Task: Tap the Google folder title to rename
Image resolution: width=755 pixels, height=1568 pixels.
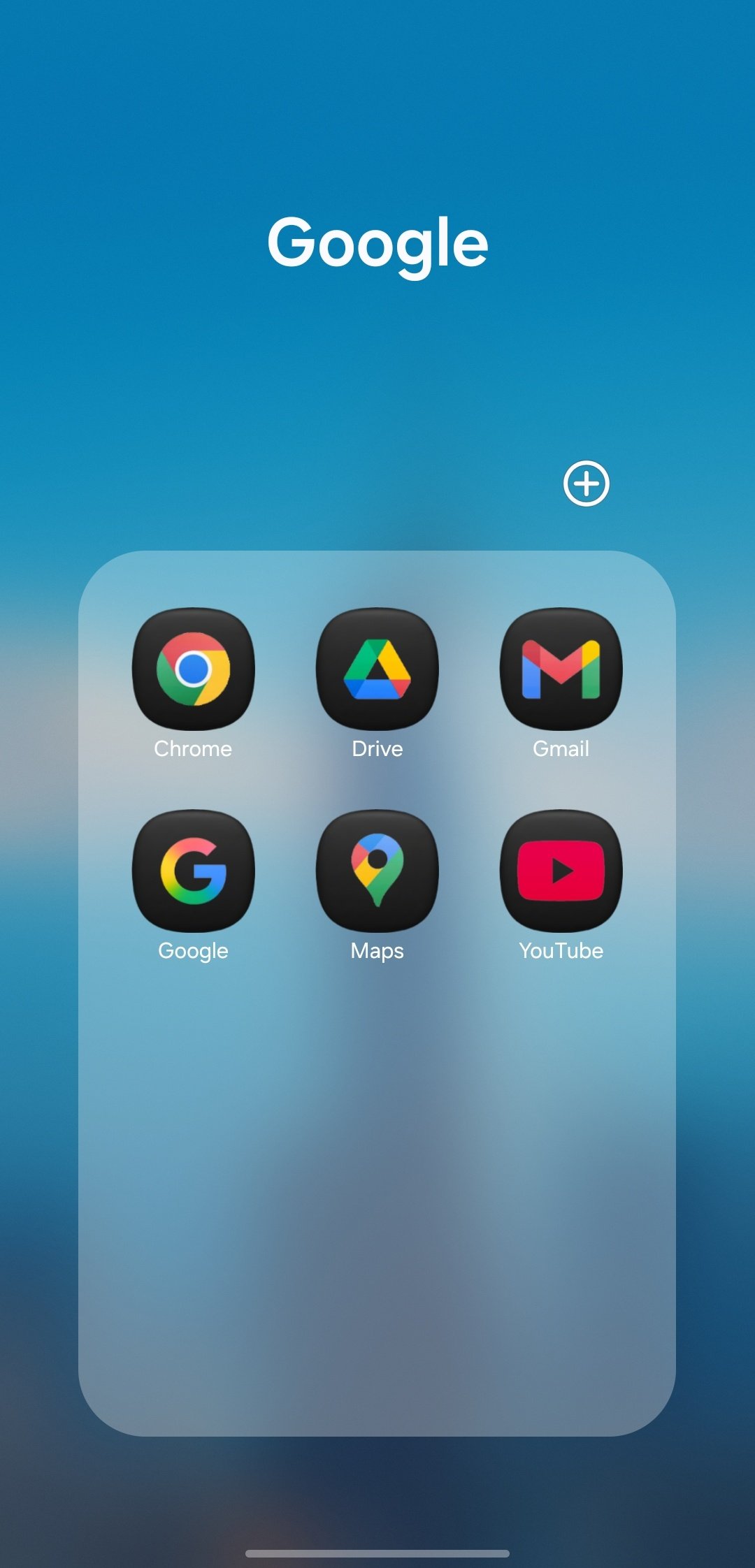Action: click(377, 243)
